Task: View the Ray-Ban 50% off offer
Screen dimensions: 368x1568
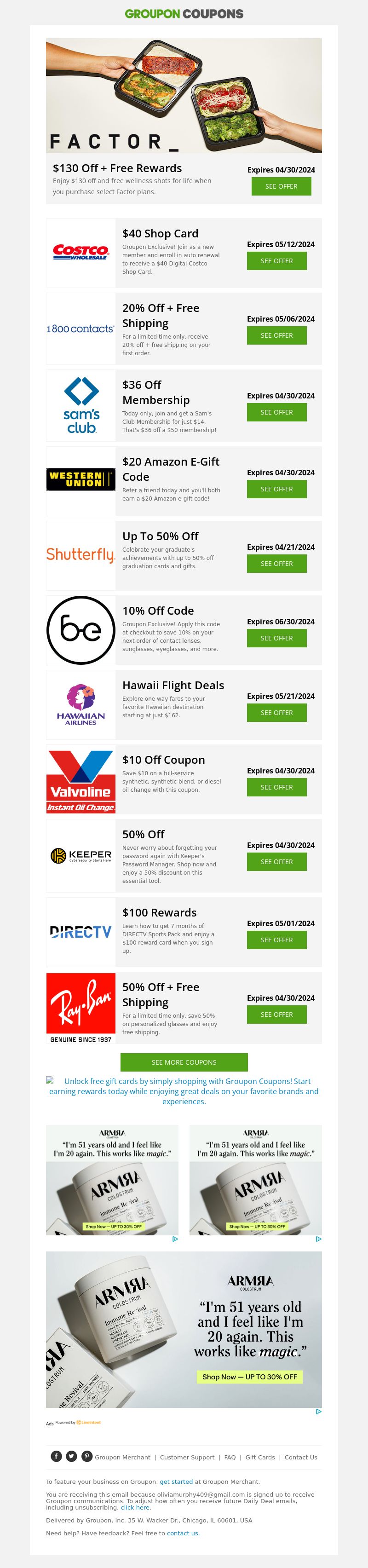Action: tap(276, 1015)
